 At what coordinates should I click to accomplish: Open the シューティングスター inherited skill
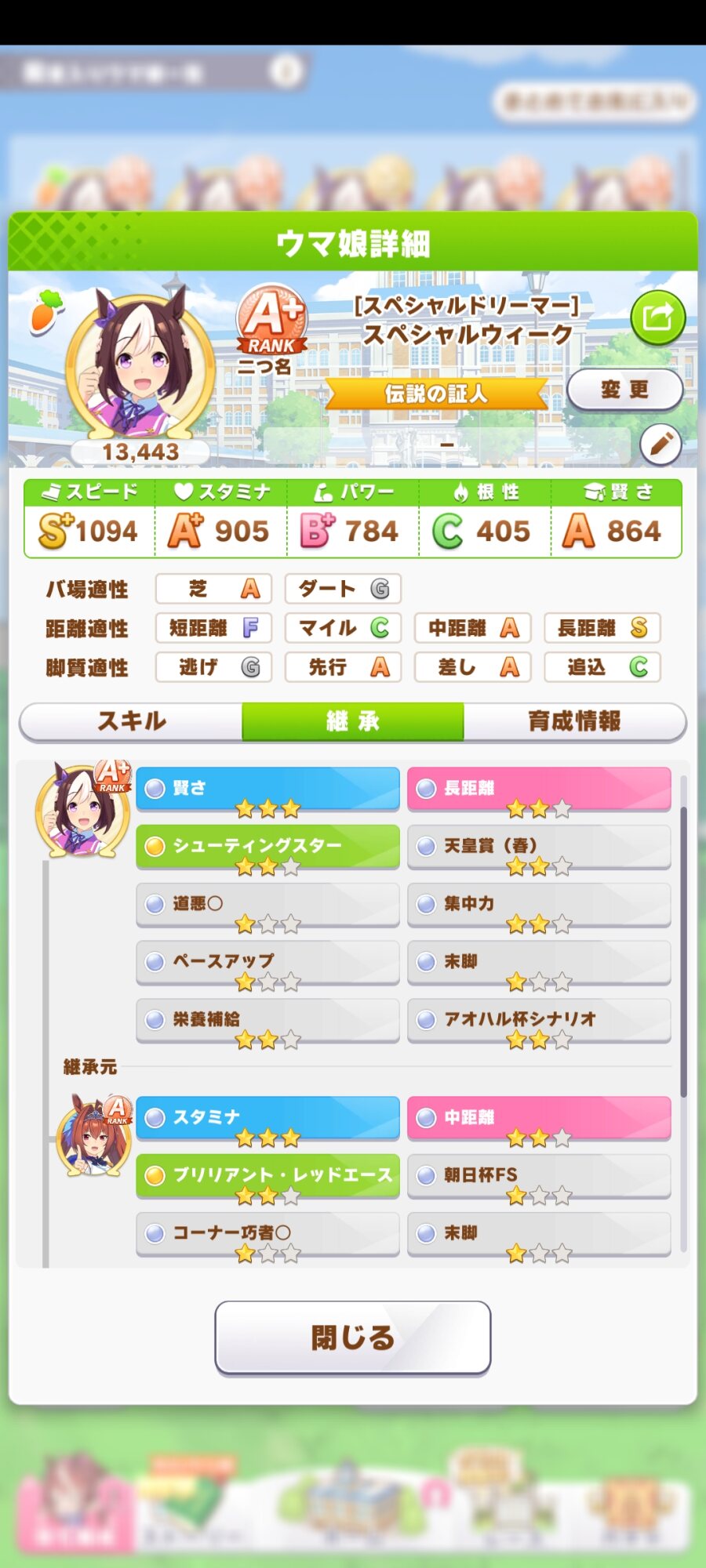(x=267, y=847)
